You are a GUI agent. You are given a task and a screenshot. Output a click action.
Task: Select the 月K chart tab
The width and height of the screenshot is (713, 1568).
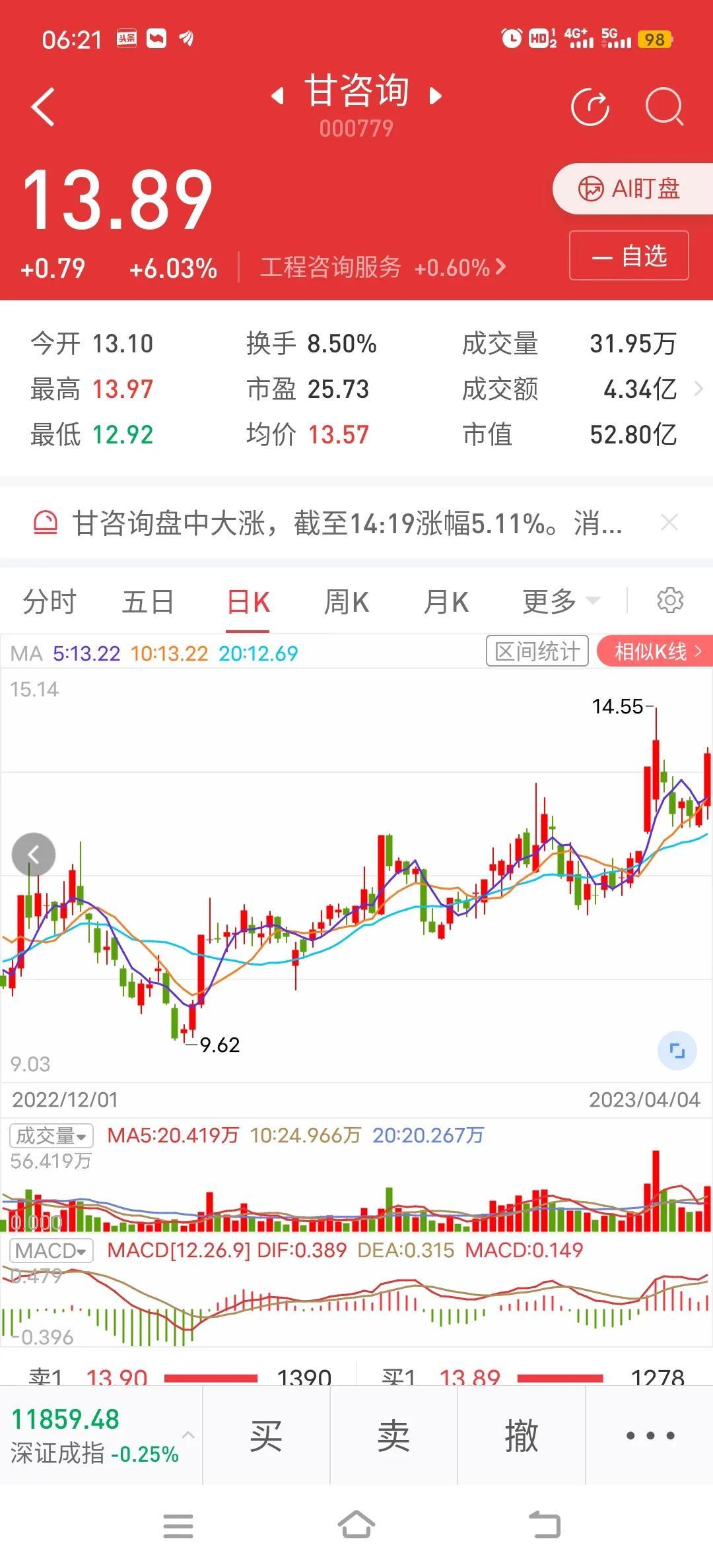(x=446, y=602)
